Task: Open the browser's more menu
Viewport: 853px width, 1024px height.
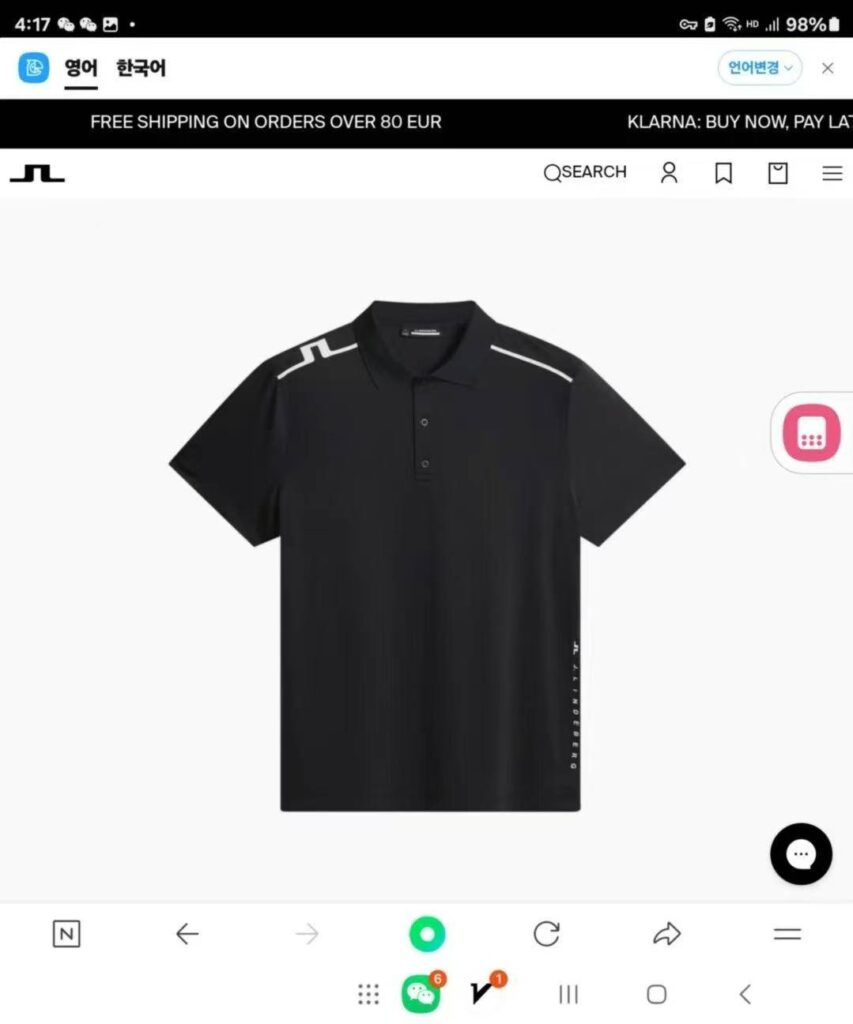Action: pos(787,934)
